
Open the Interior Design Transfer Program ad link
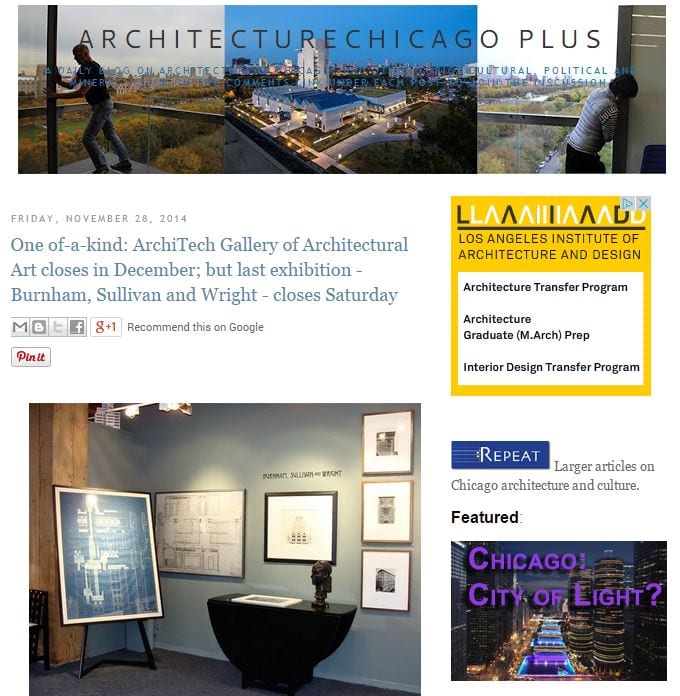coord(551,367)
